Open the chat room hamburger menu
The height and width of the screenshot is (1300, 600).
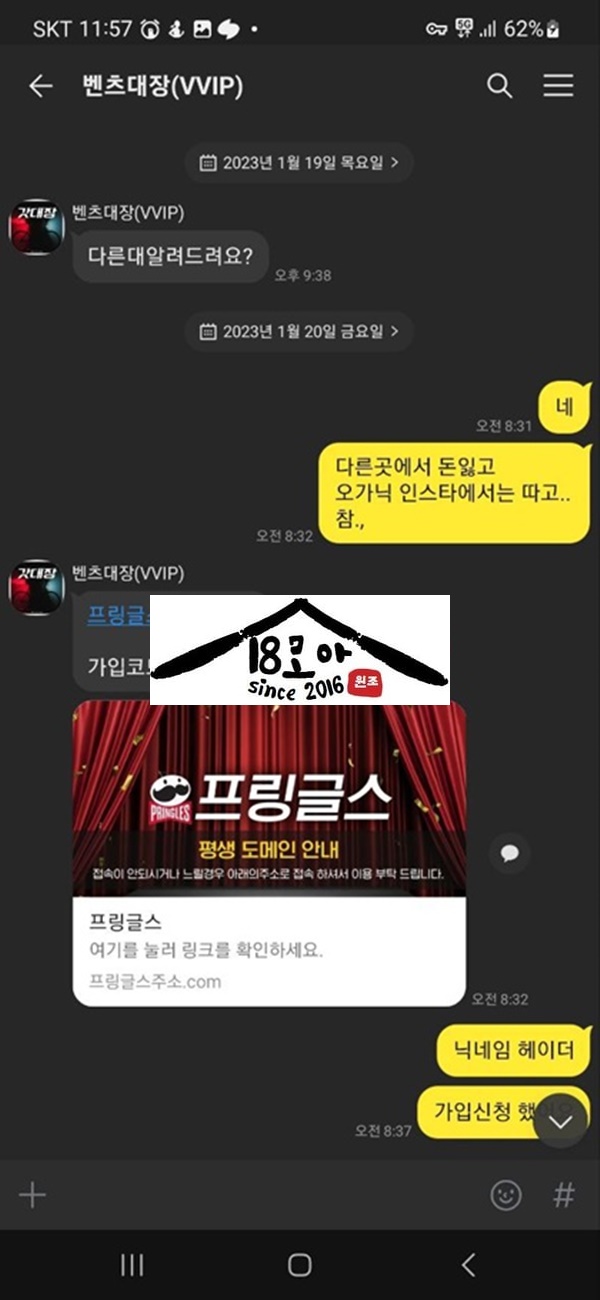(558, 87)
